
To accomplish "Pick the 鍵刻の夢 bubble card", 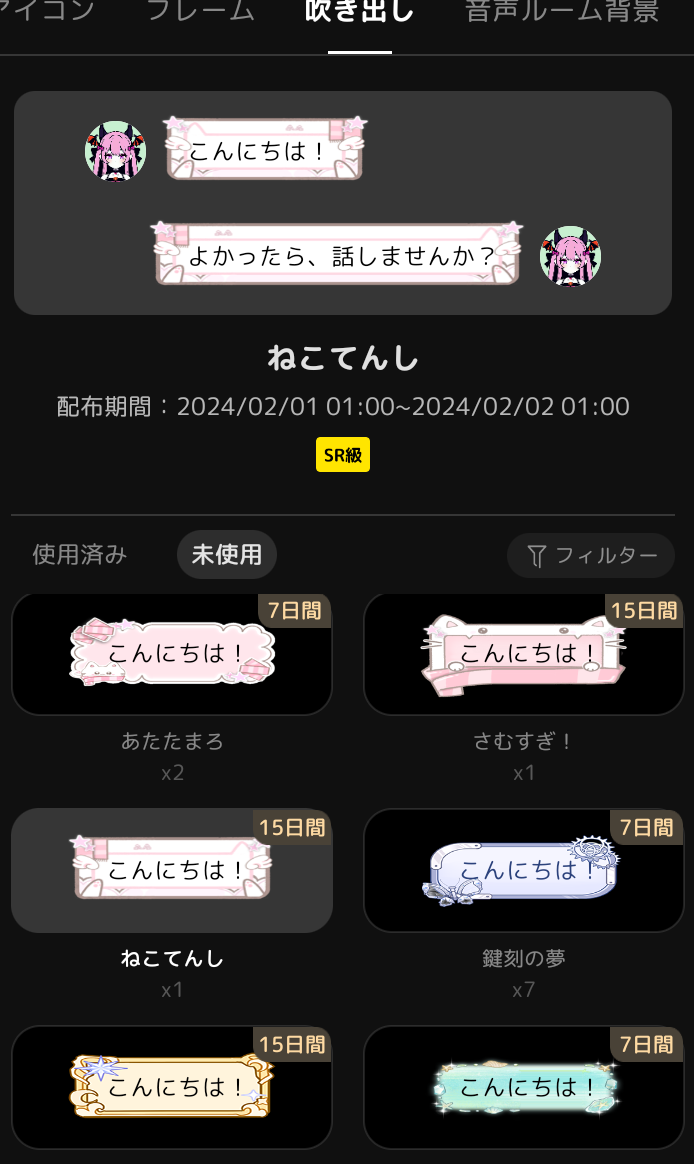I will coord(523,870).
